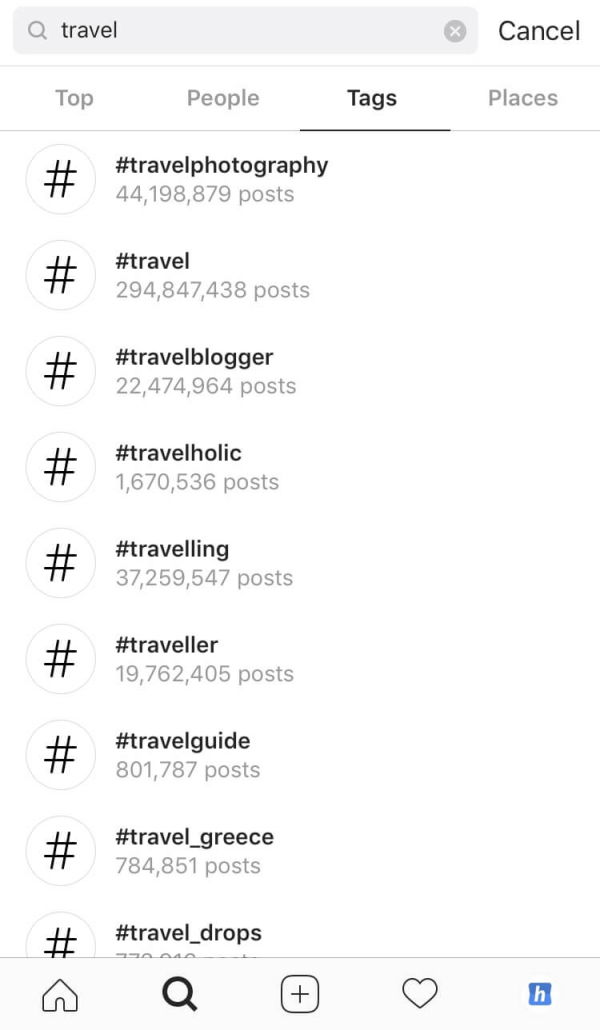
Task: Switch to the People tab
Action: (x=223, y=98)
